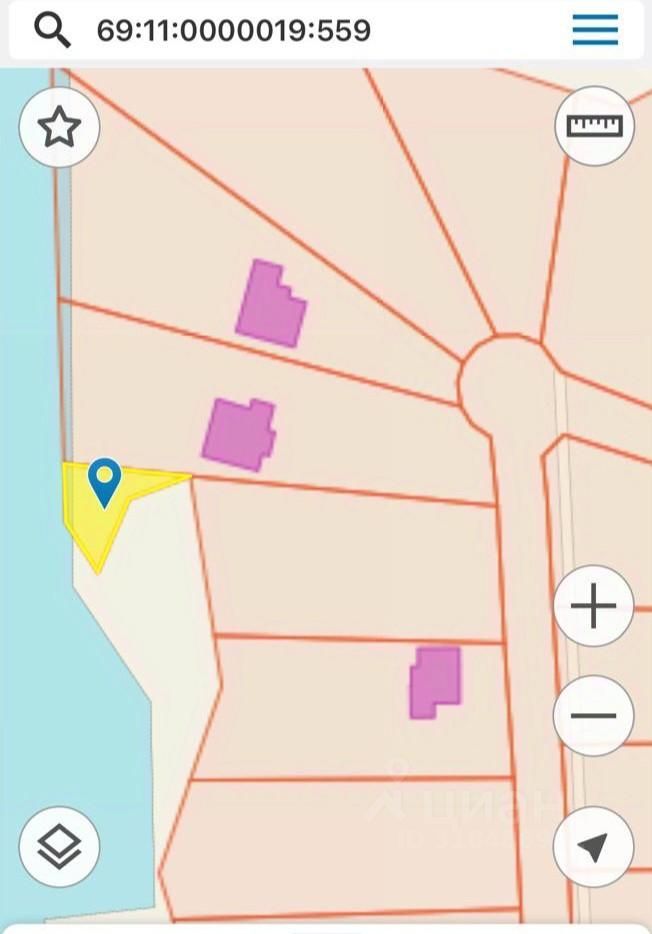Zoom out with the minus button
Viewport: 652px width, 934px height.
pyautogui.click(x=593, y=716)
